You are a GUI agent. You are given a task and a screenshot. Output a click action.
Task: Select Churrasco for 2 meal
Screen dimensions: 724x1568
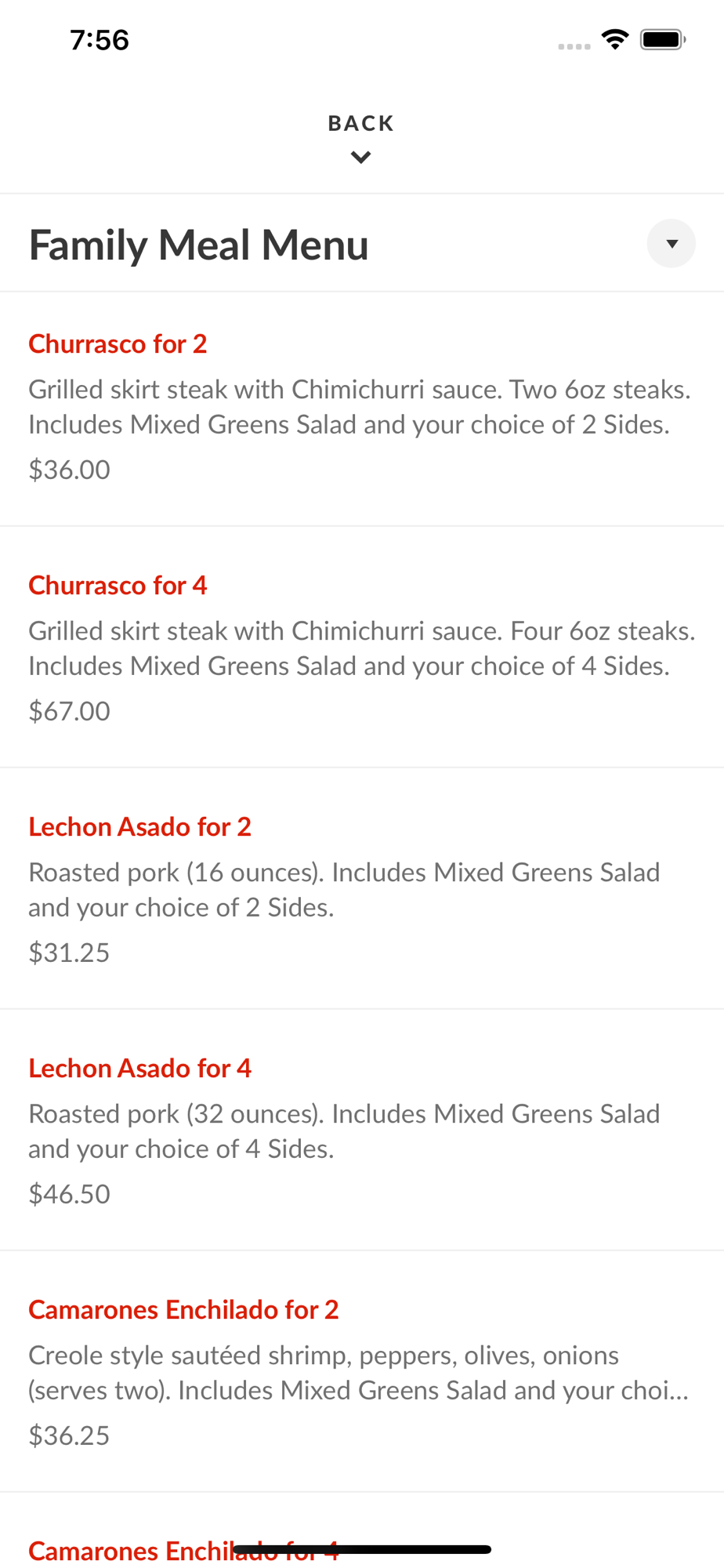click(x=118, y=344)
